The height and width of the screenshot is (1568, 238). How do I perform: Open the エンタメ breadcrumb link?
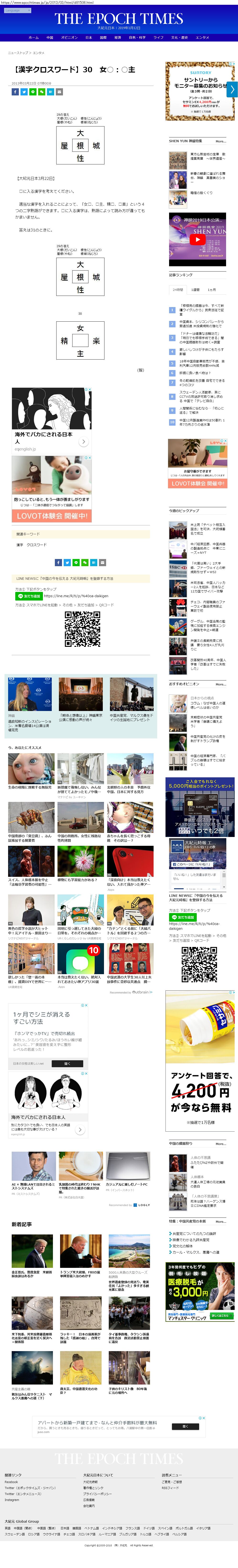[38, 53]
